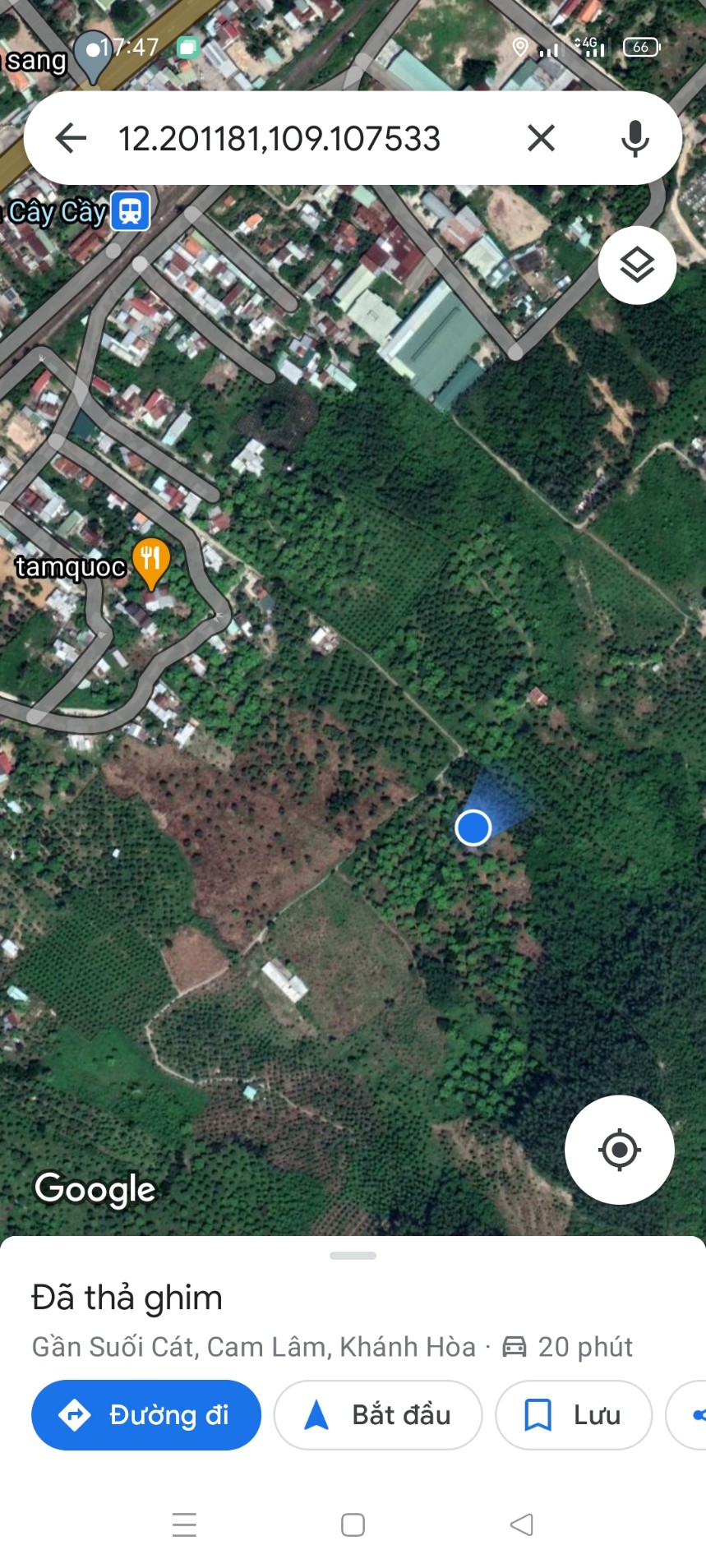Viewport: 706px width, 1568px height.
Task: Save the dropped pin with Lưu
Action: point(574,1415)
